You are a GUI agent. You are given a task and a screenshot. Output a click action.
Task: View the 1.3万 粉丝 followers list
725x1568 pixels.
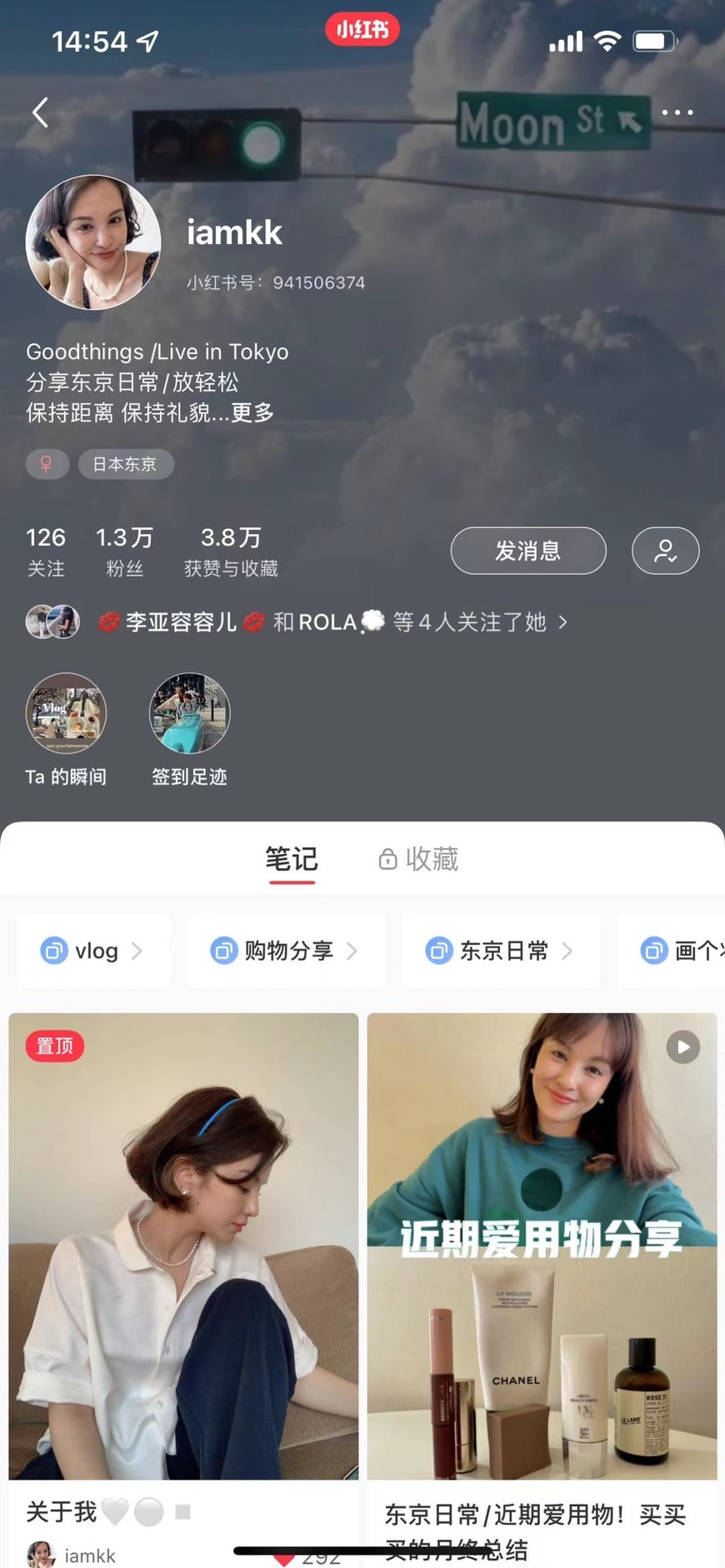(x=124, y=552)
